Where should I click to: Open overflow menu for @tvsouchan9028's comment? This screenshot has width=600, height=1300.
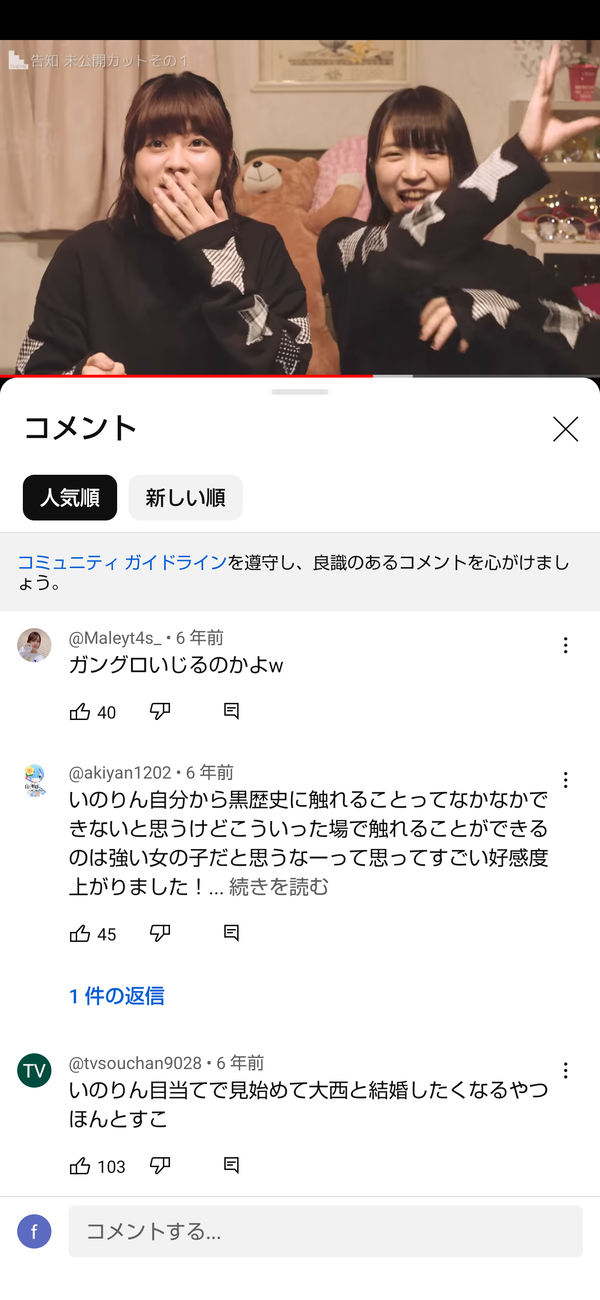(566, 1070)
